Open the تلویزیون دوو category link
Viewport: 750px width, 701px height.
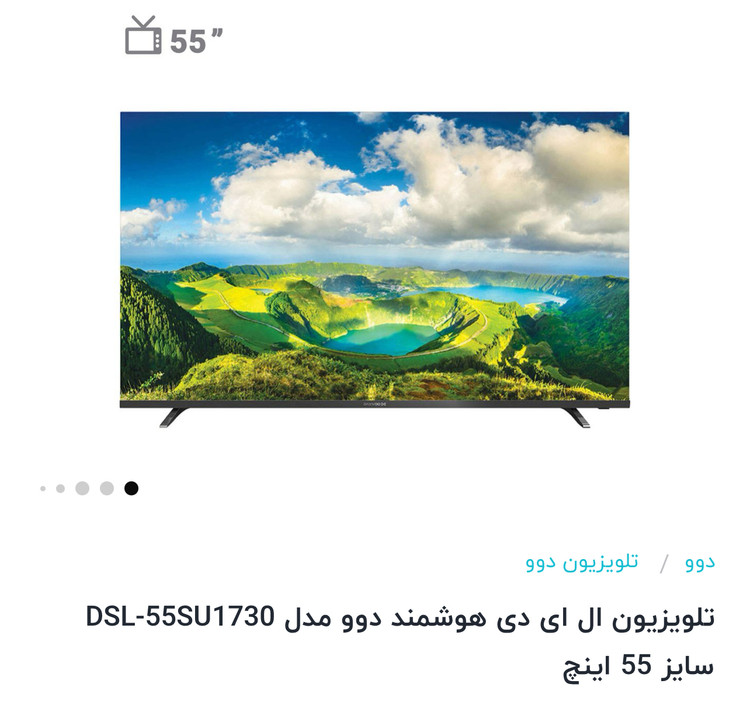point(582,562)
